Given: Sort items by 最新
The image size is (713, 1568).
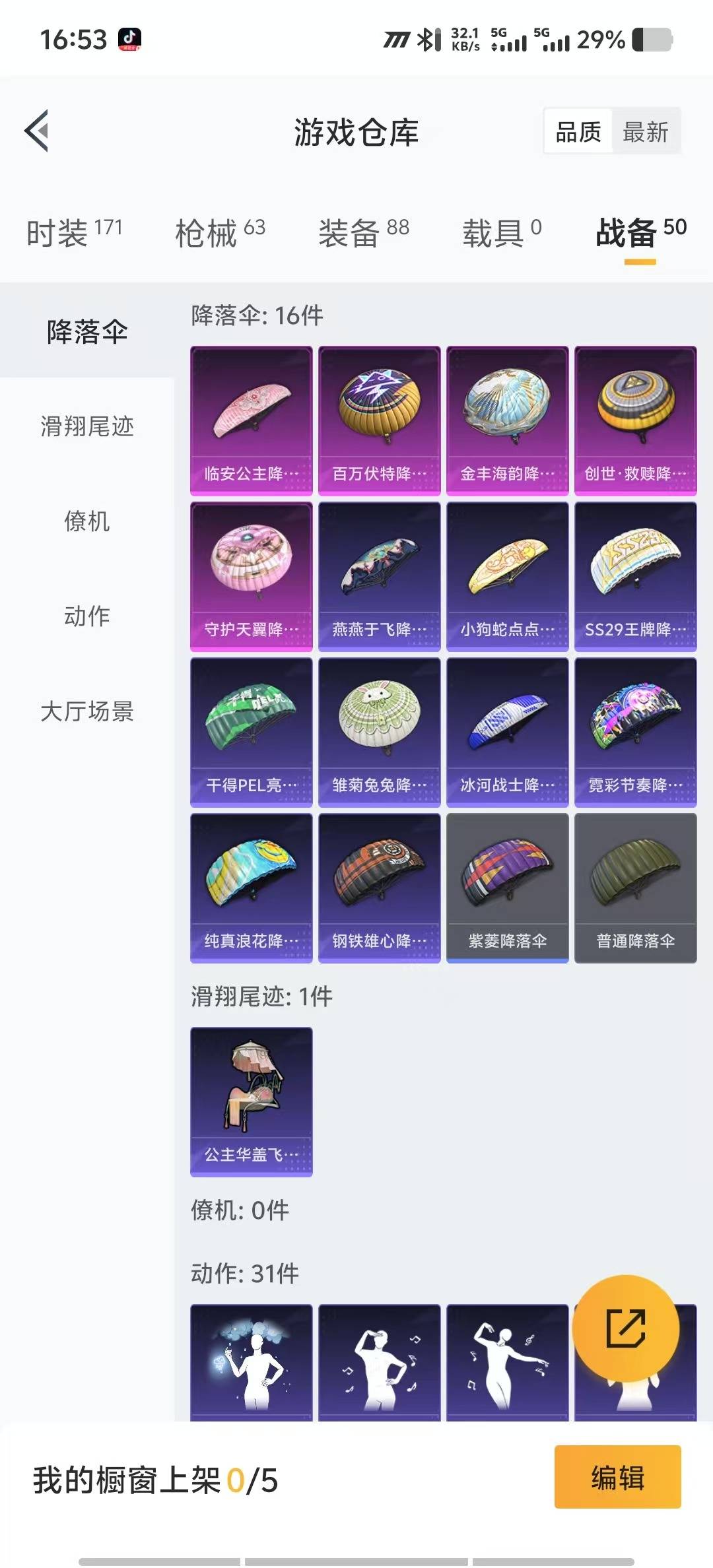Looking at the screenshot, I should (x=646, y=132).
